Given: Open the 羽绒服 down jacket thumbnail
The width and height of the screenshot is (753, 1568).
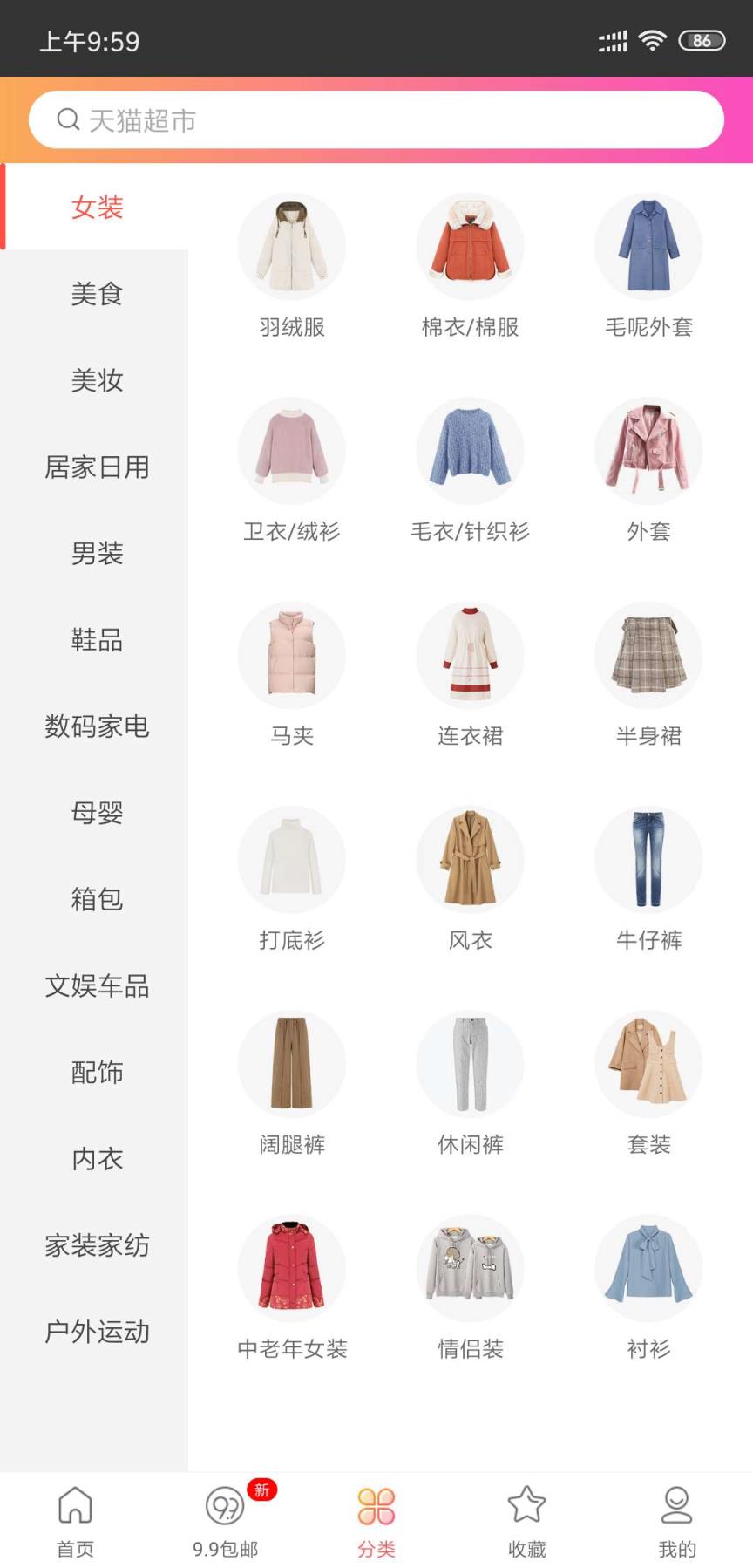Looking at the screenshot, I should [292, 246].
